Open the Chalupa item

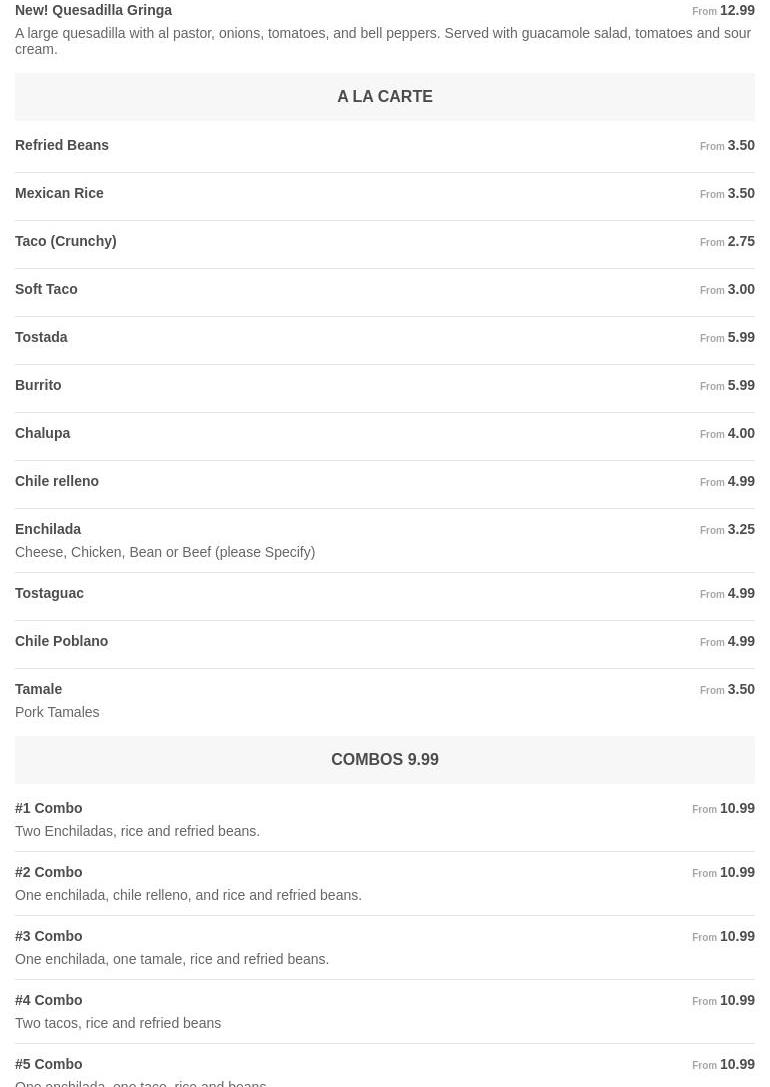(x=42, y=433)
